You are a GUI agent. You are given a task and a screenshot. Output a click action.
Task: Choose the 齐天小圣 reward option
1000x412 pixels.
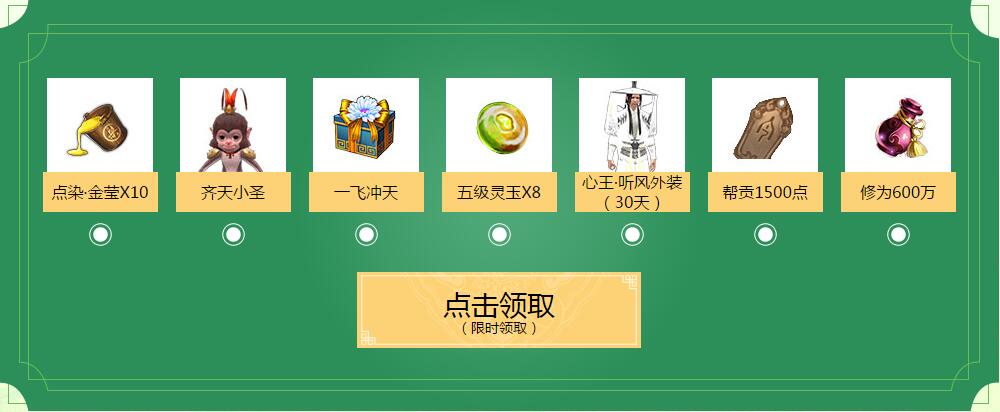coord(233,235)
